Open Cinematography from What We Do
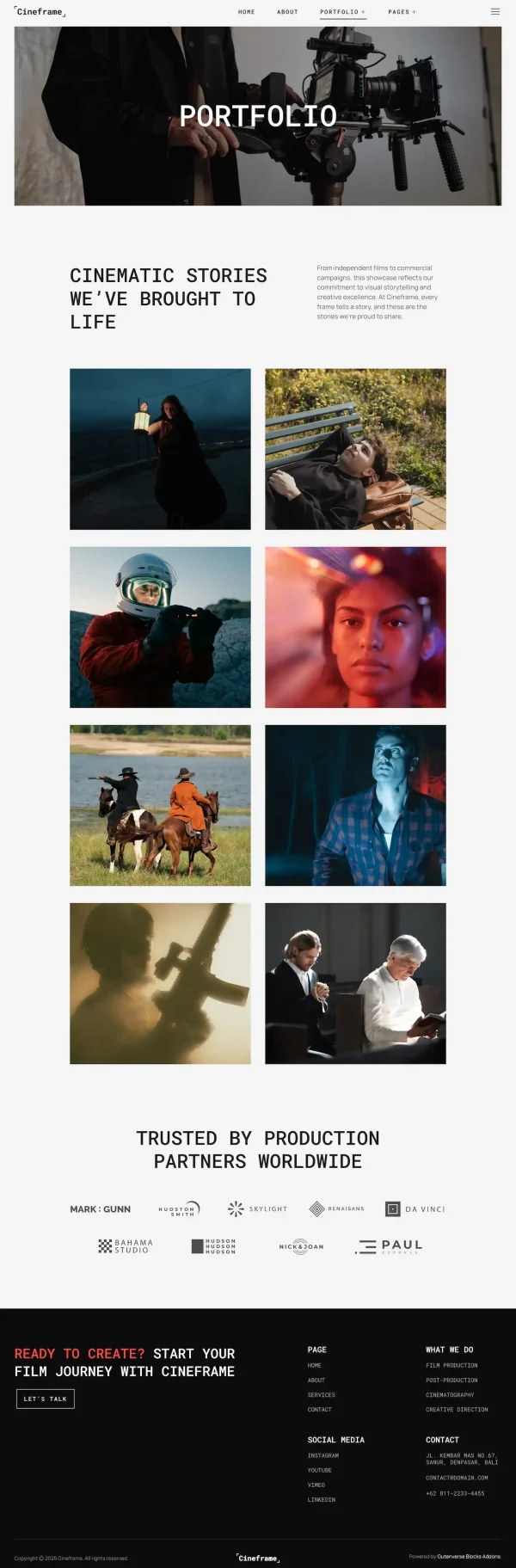The width and height of the screenshot is (516, 1568). pyautogui.click(x=450, y=1395)
